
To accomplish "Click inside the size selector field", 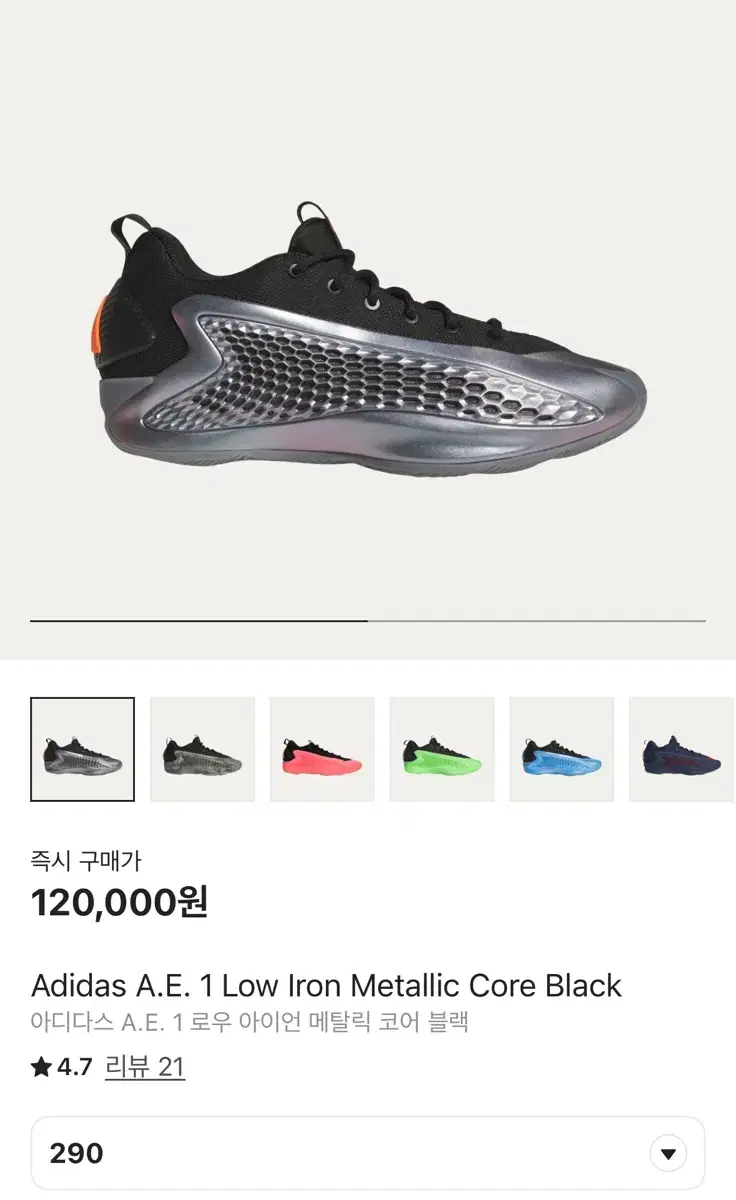I will 300,1152.
